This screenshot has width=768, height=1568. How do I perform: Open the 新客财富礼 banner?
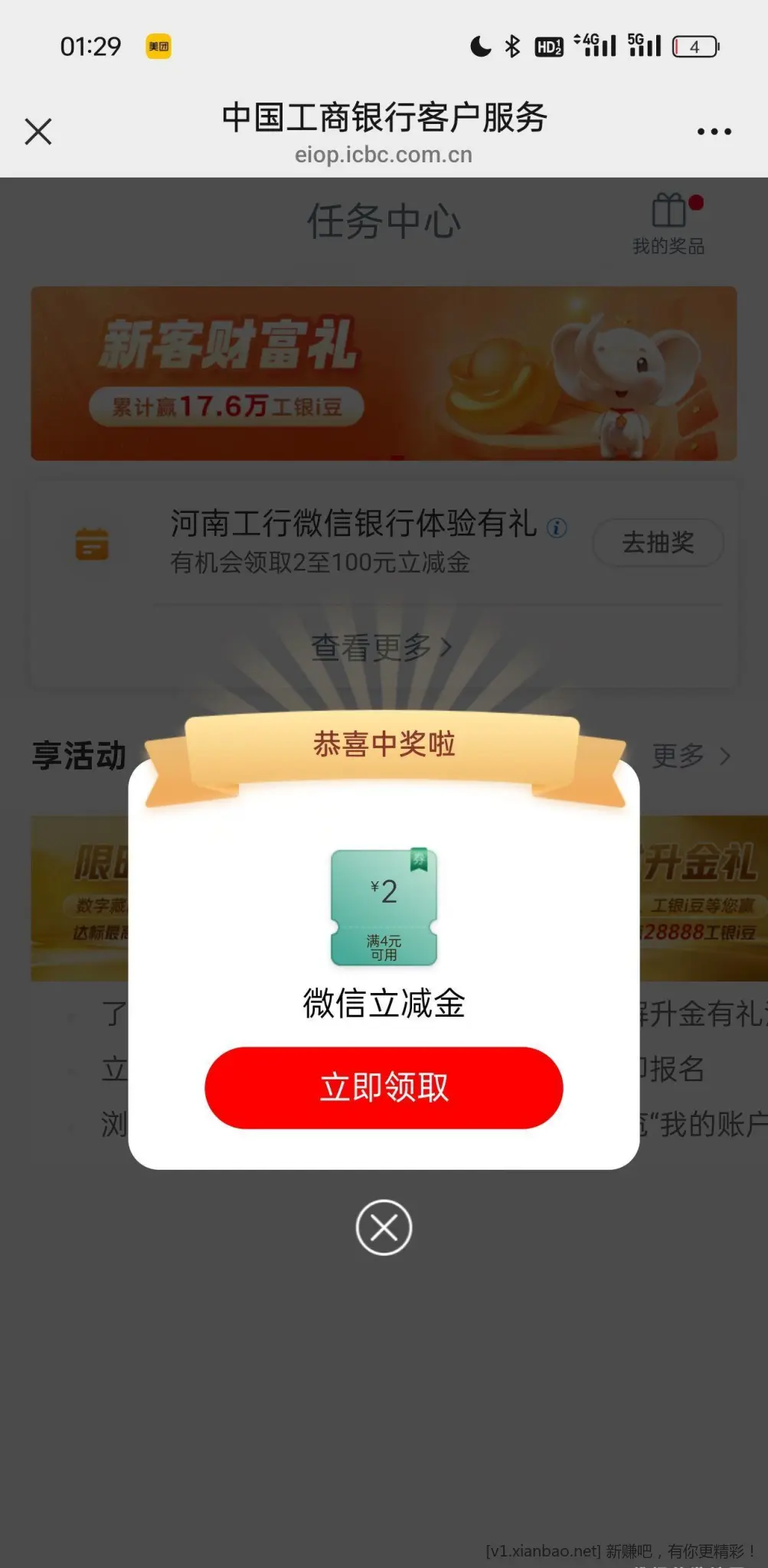click(384, 373)
